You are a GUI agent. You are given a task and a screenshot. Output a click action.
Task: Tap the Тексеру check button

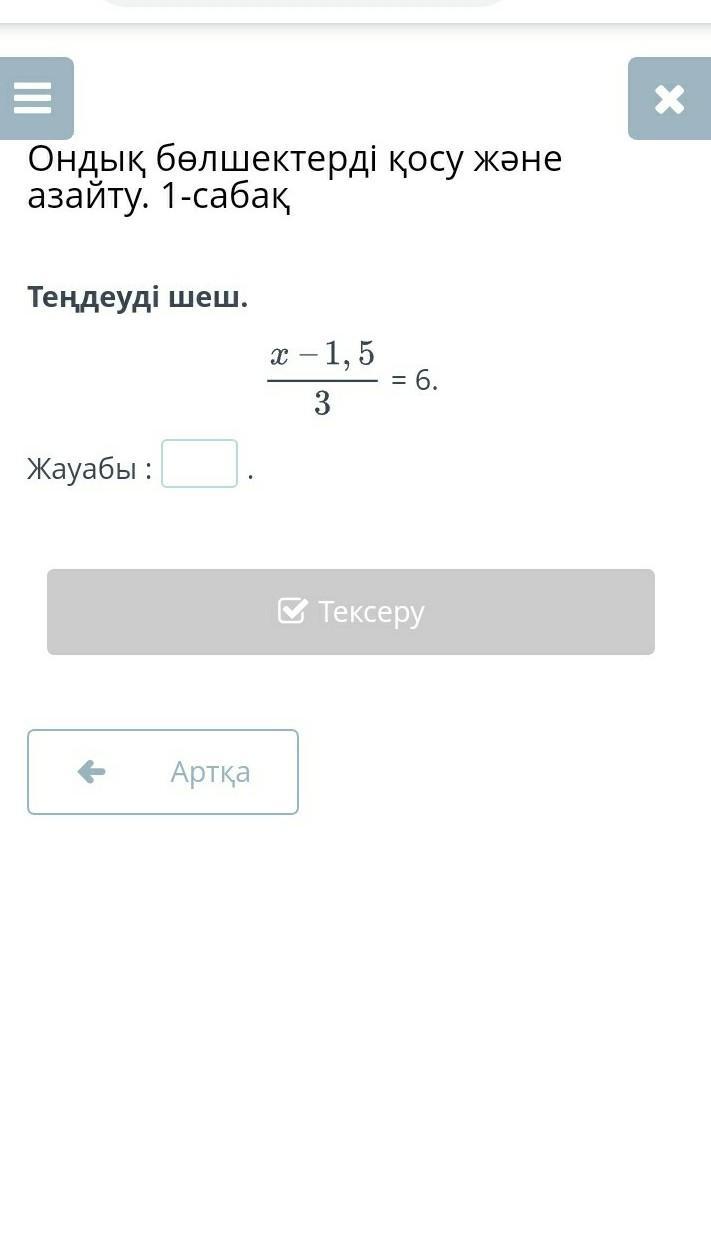[351, 612]
